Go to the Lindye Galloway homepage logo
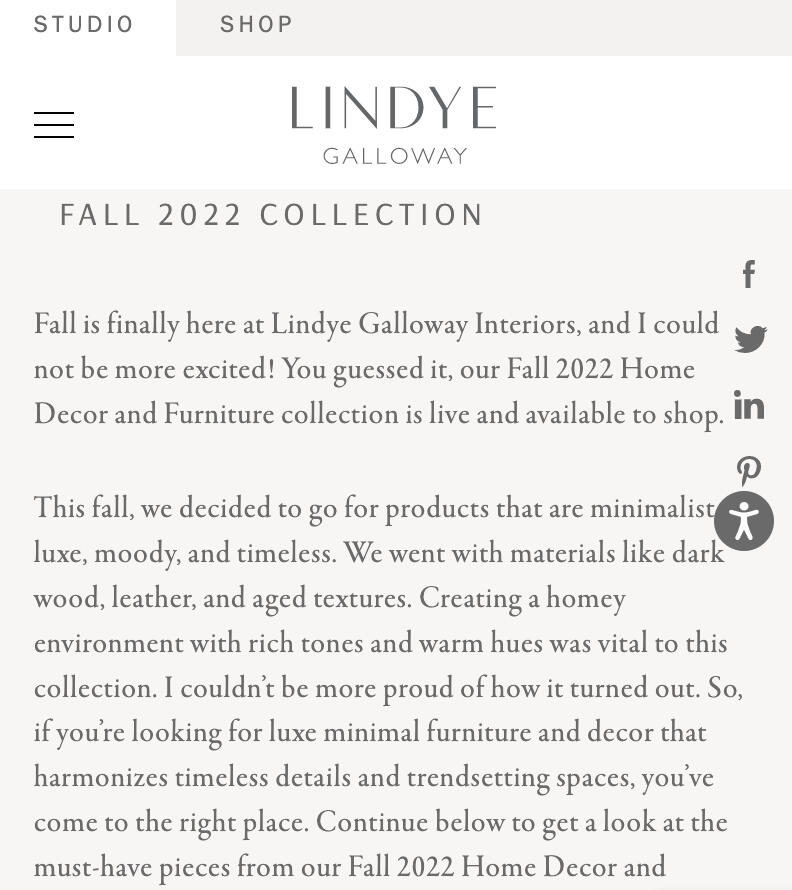 pos(394,124)
